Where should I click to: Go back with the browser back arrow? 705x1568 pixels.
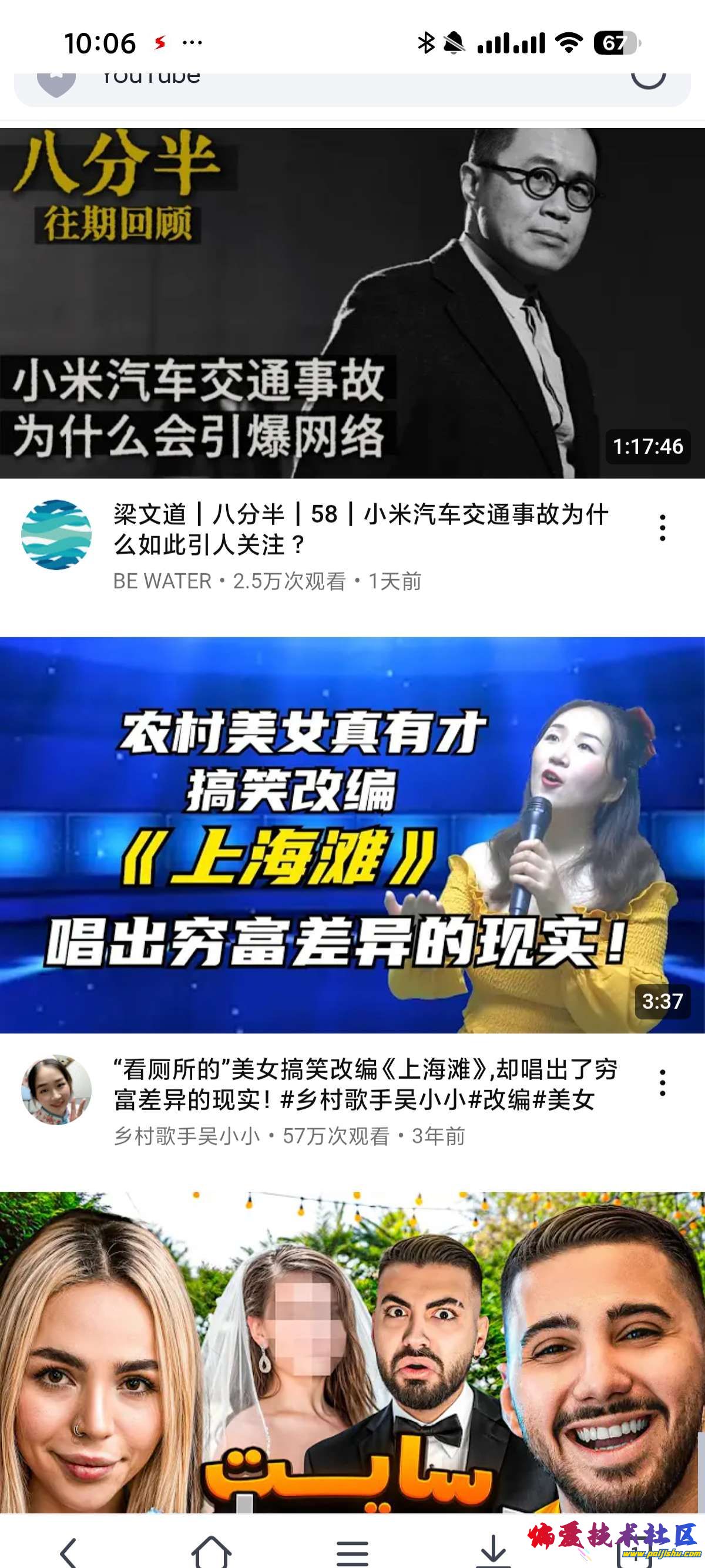[69, 1551]
